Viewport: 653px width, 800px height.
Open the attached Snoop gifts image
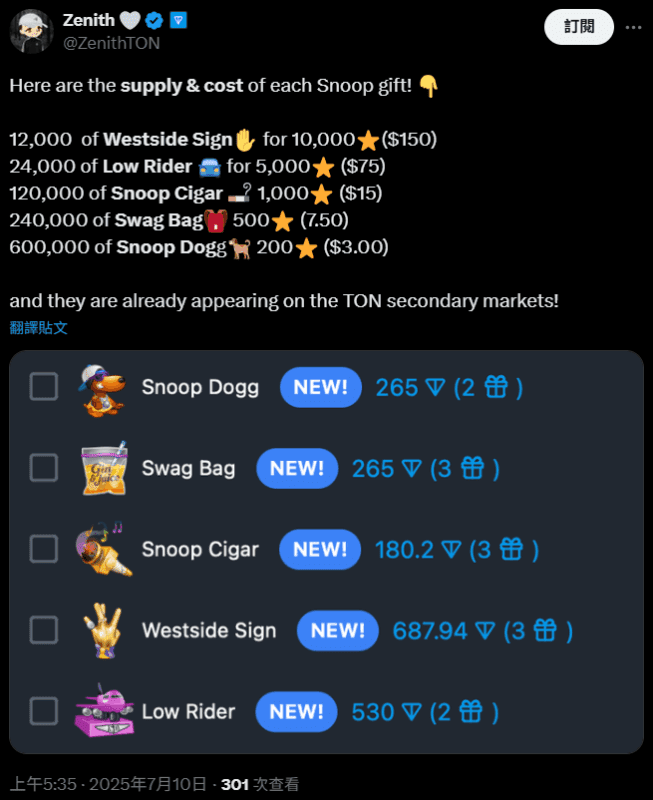326,551
